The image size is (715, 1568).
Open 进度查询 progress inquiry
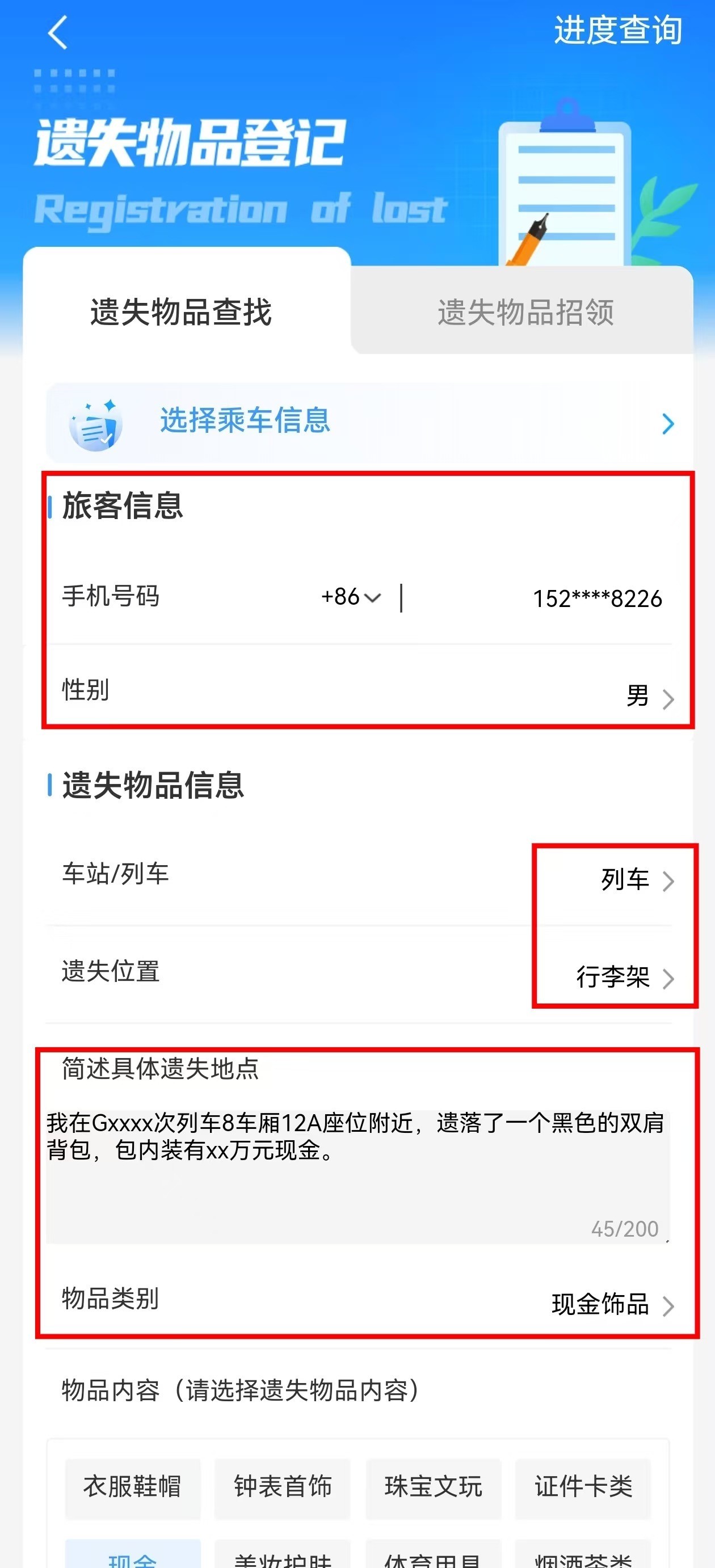[x=617, y=31]
